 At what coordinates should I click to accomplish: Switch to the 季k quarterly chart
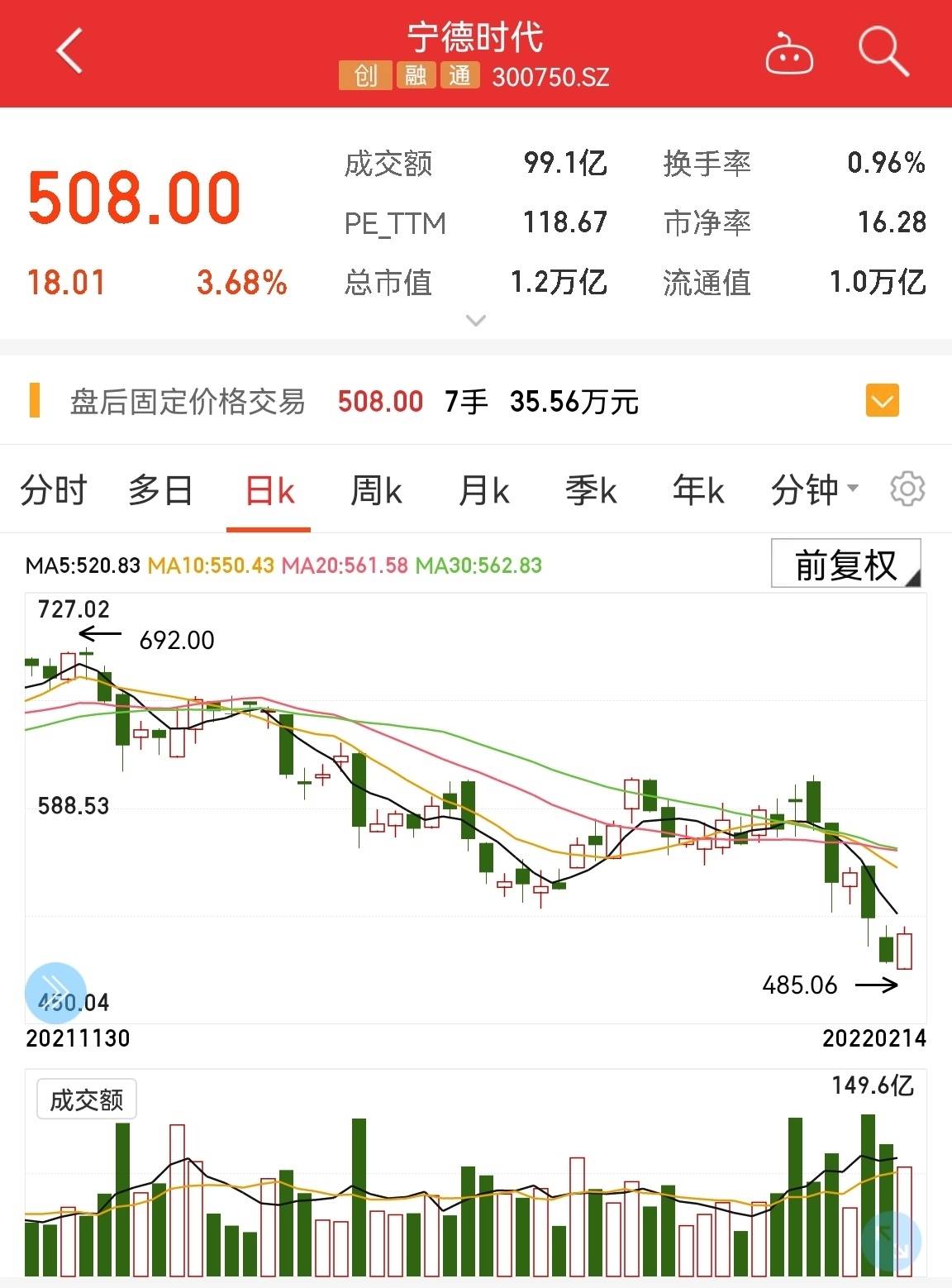pyautogui.click(x=591, y=490)
